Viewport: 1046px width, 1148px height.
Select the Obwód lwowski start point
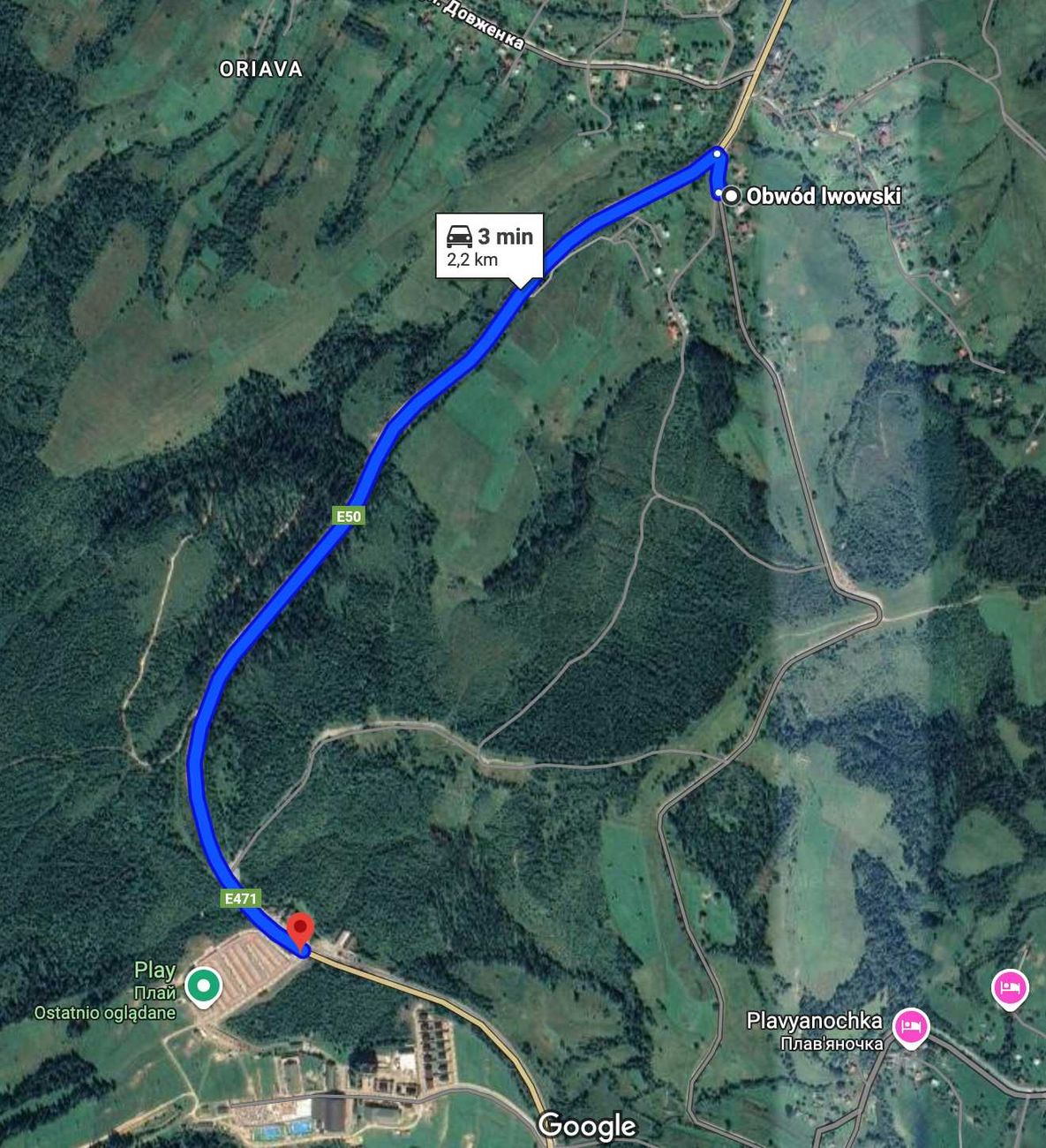coord(732,195)
